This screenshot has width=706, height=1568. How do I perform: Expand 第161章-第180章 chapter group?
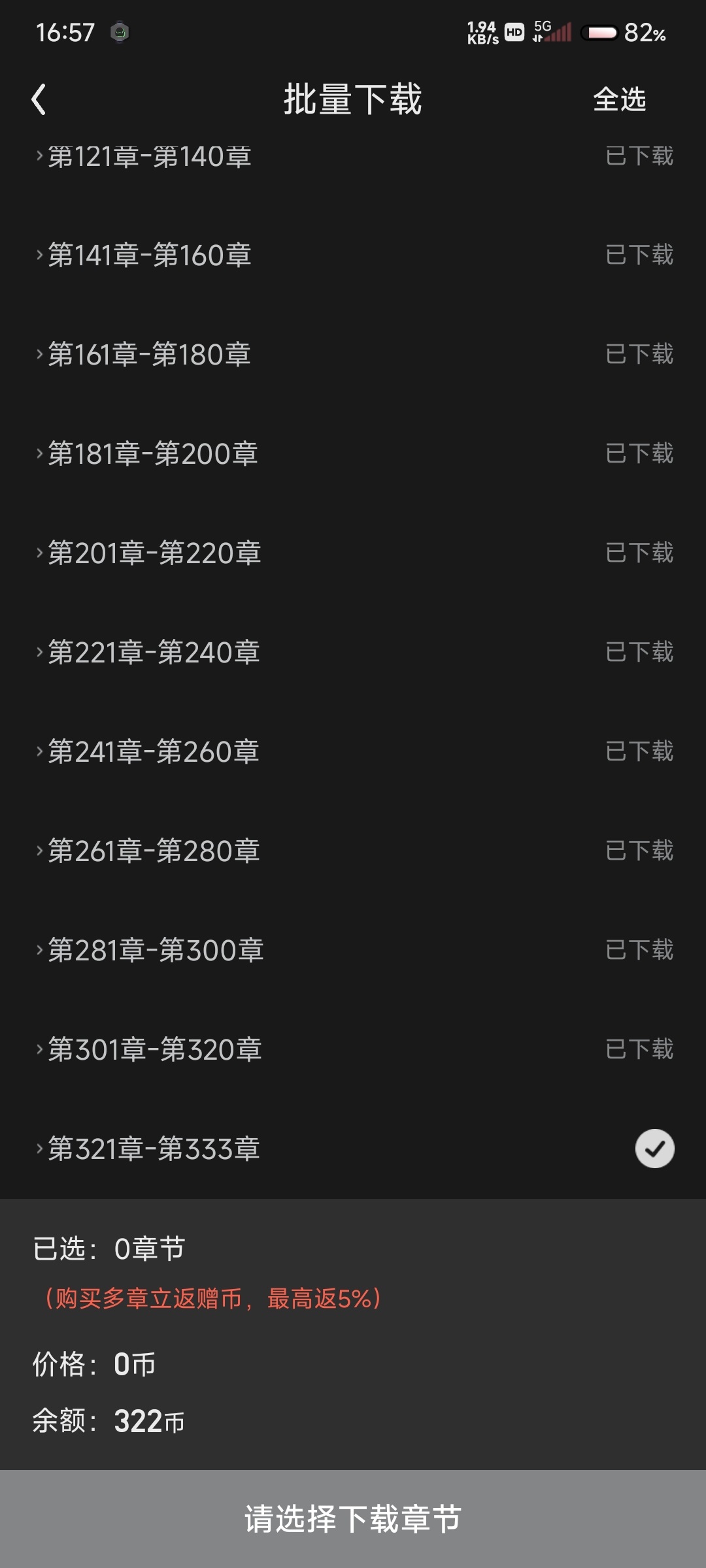point(149,355)
